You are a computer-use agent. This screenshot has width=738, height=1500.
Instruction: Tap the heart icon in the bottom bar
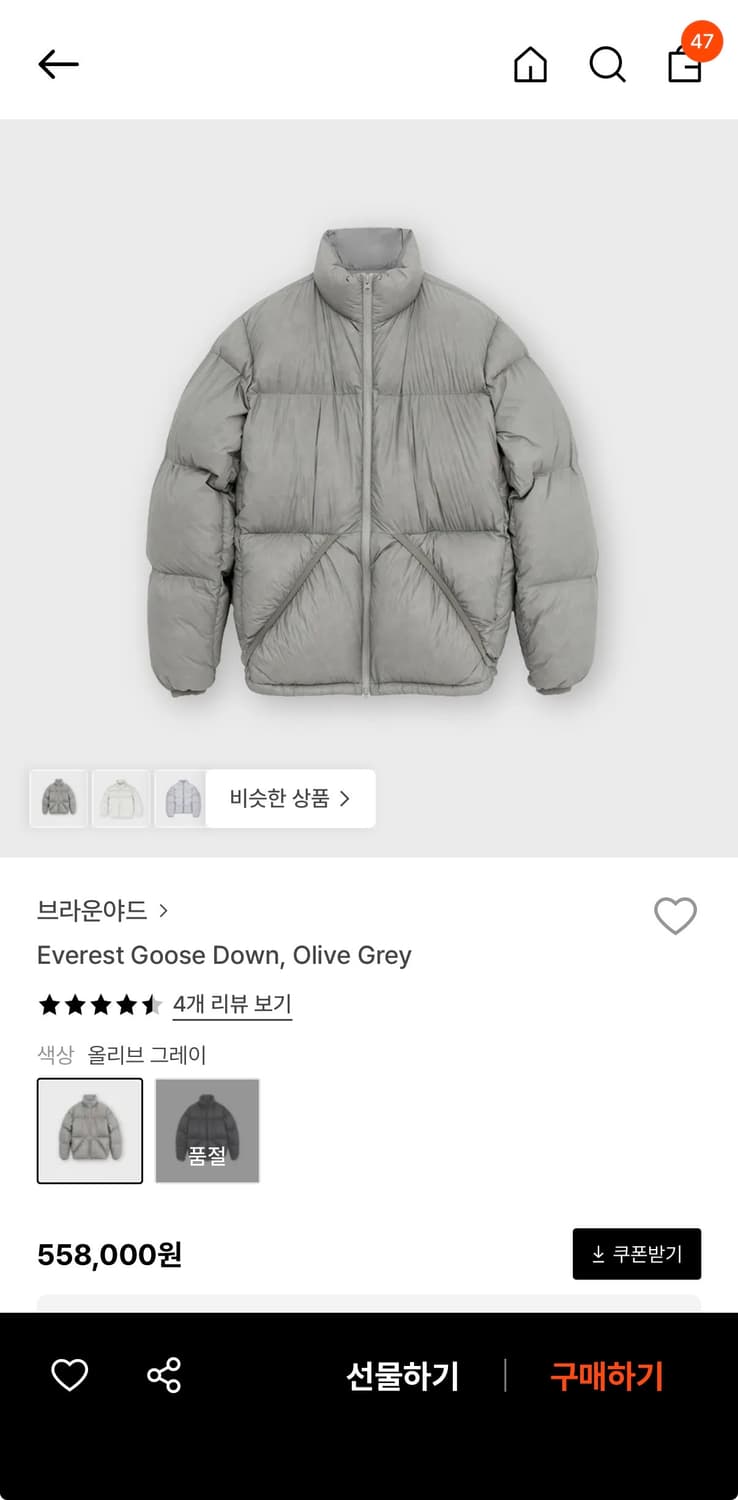(68, 1376)
